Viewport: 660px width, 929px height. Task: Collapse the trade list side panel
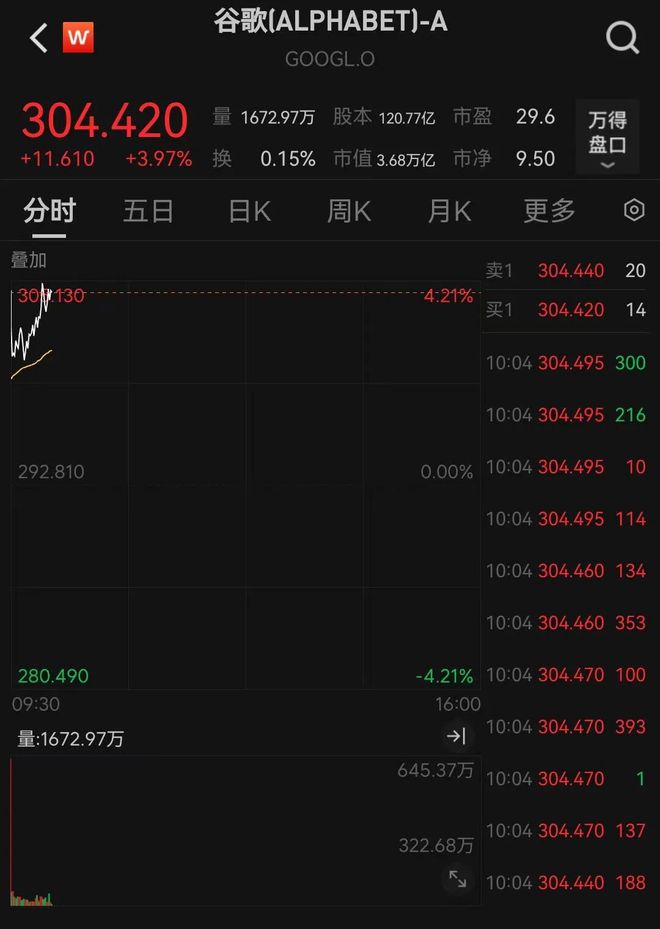pyautogui.click(x=456, y=737)
